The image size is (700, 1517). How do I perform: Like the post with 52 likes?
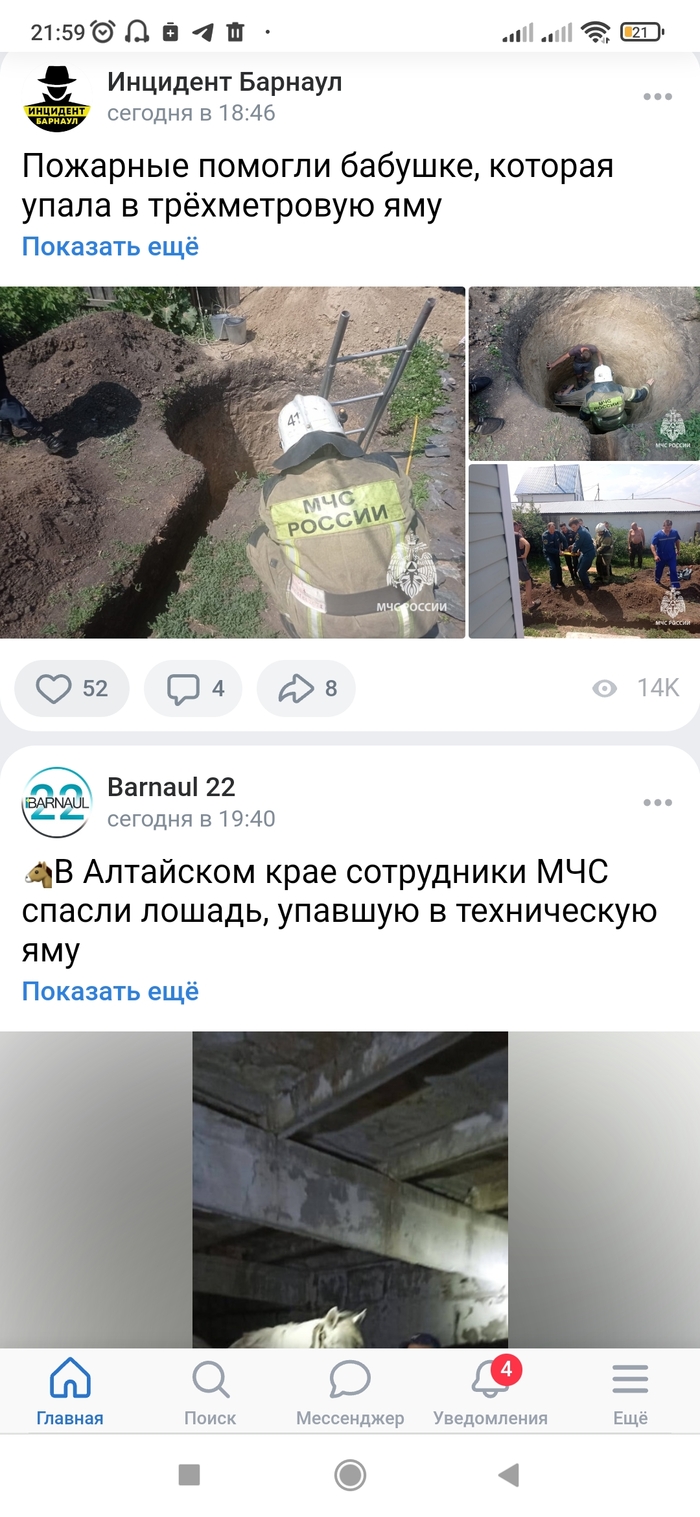(72, 688)
